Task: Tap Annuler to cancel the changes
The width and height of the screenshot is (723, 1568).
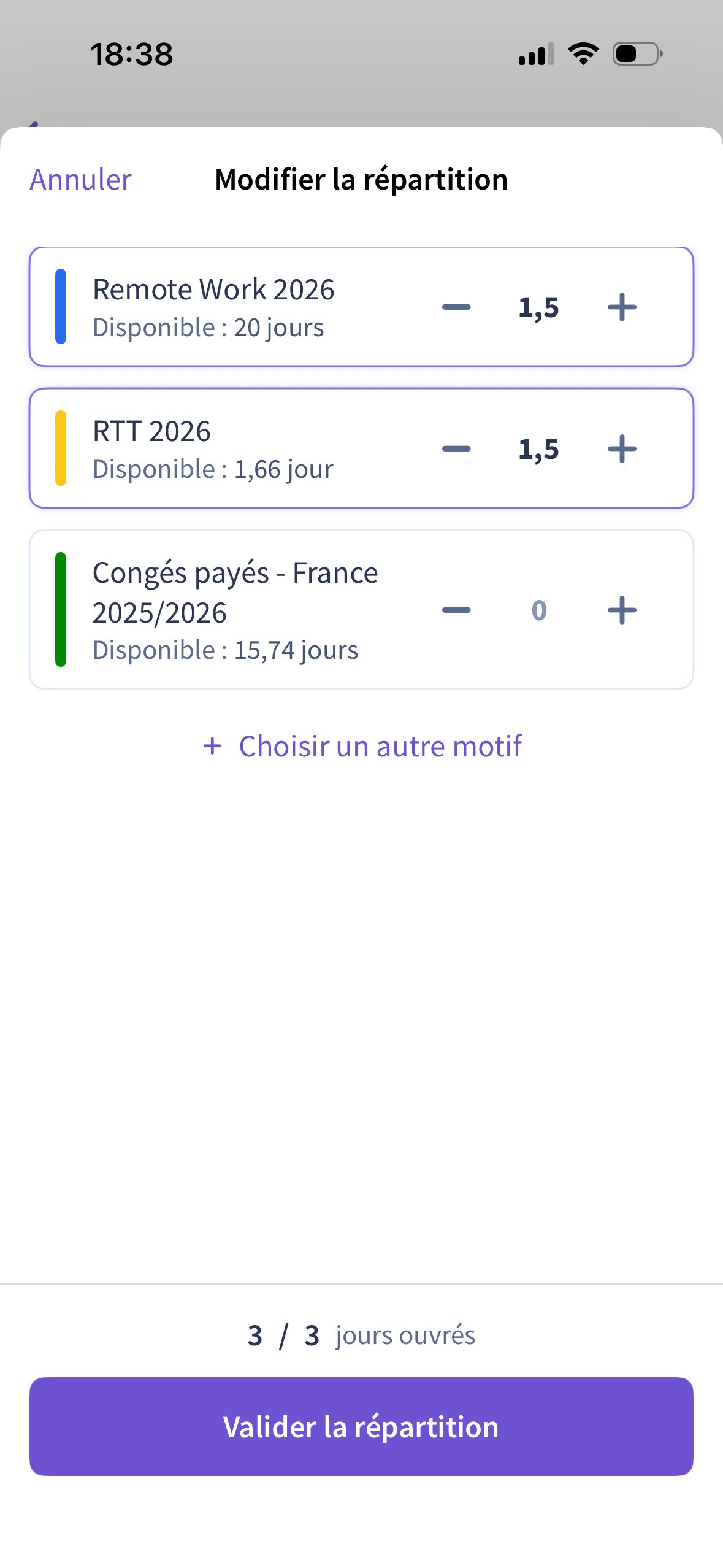Action: (80, 180)
